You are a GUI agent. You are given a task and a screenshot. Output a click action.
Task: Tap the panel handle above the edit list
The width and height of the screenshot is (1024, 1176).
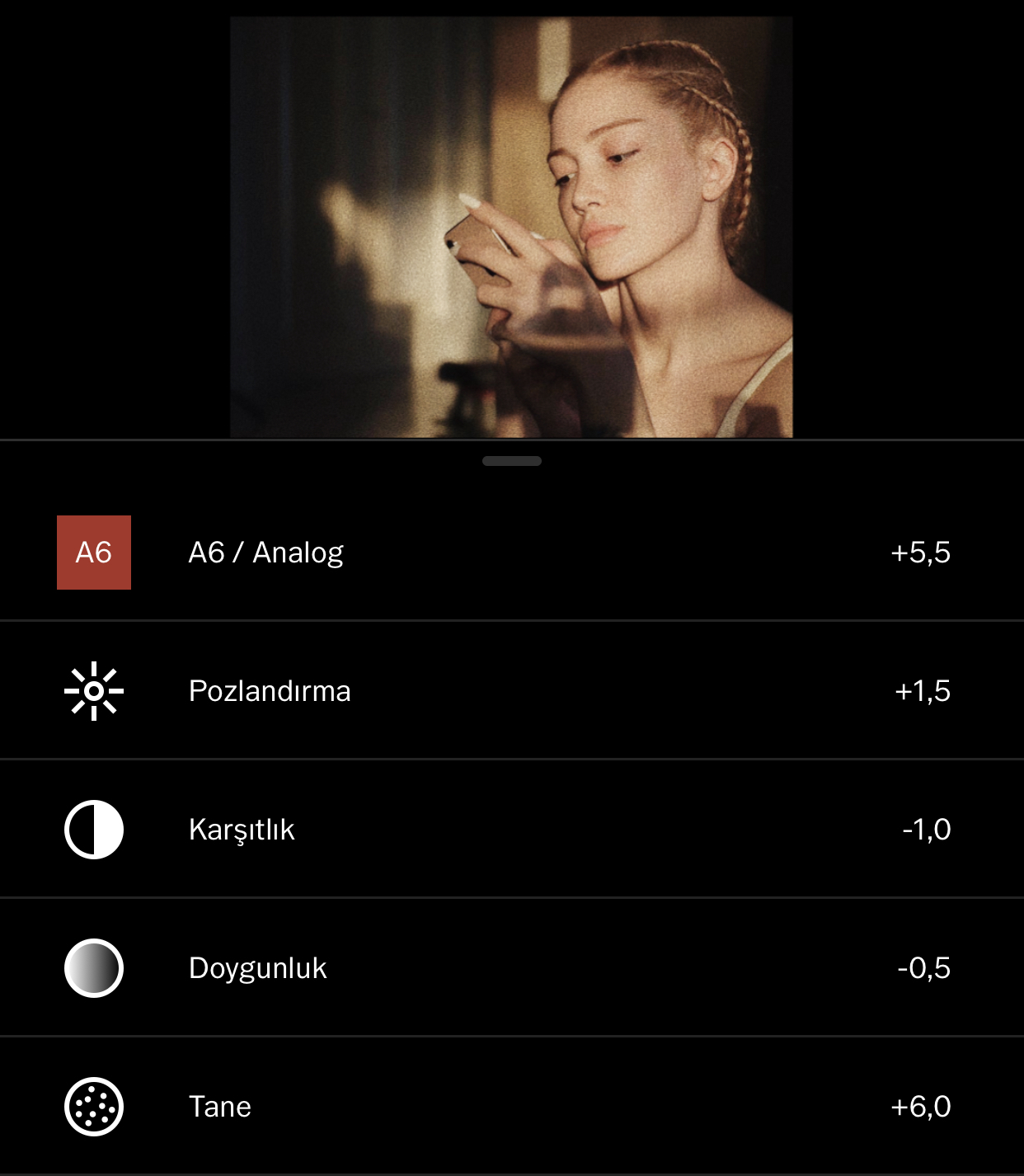pos(512,461)
